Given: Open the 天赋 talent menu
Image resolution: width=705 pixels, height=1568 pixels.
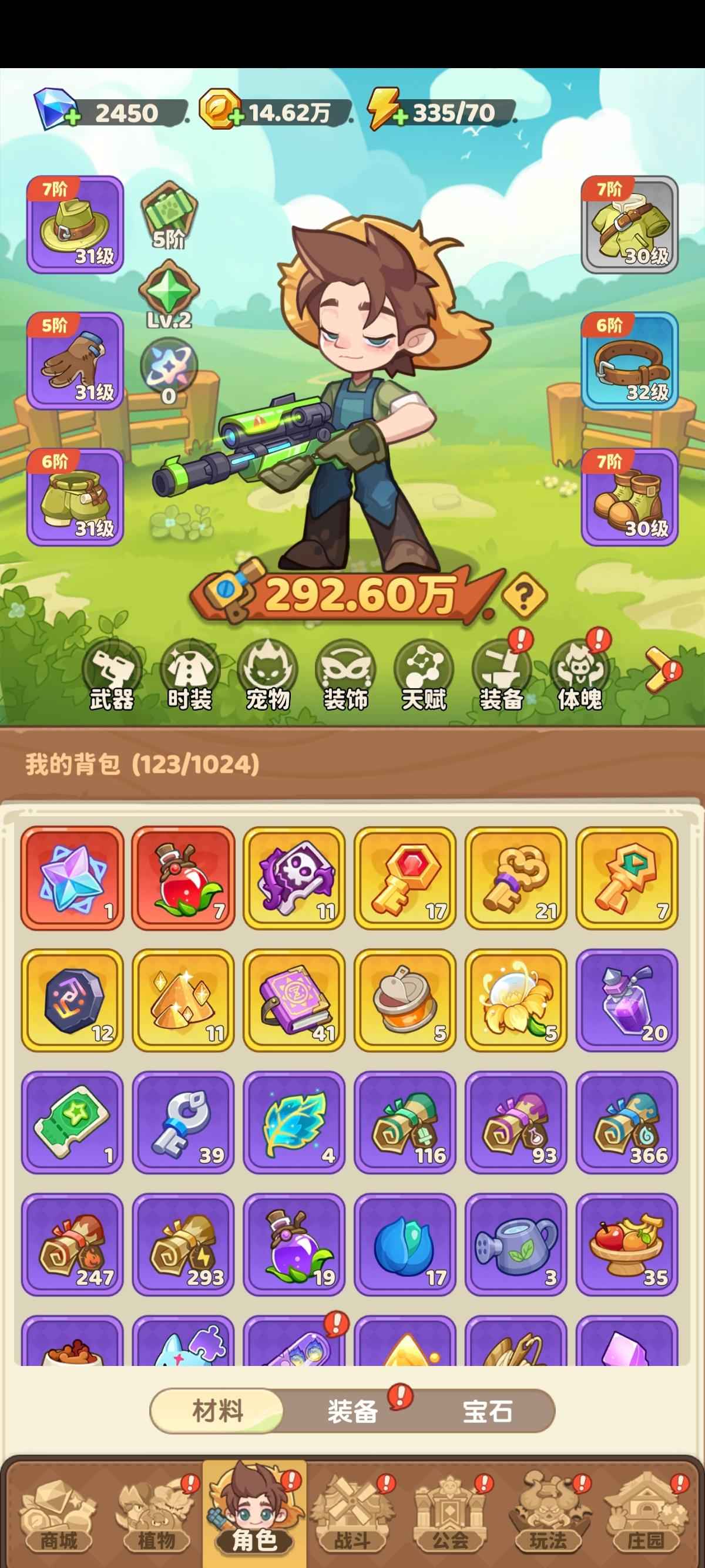Looking at the screenshot, I should coord(424,675).
